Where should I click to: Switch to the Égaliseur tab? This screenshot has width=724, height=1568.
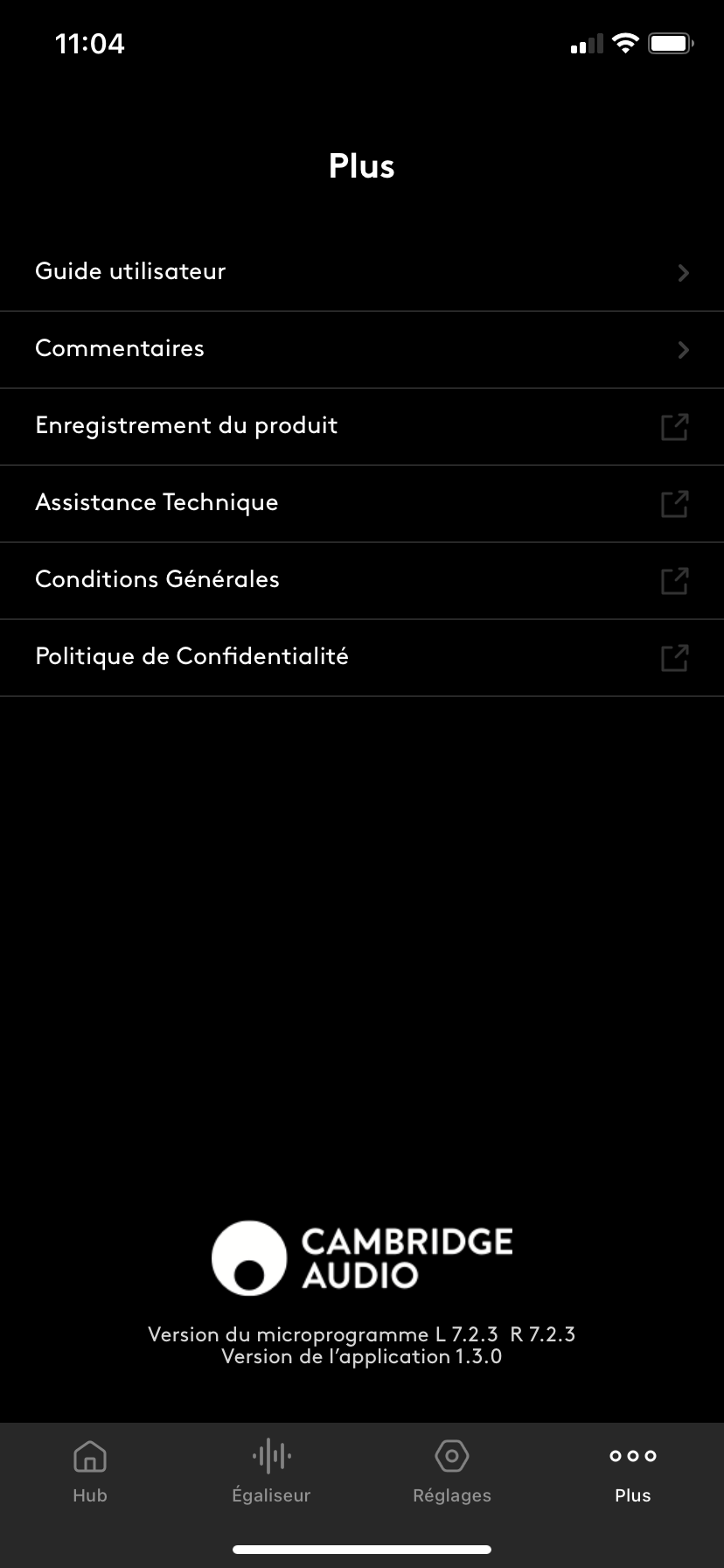(271, 1472)
